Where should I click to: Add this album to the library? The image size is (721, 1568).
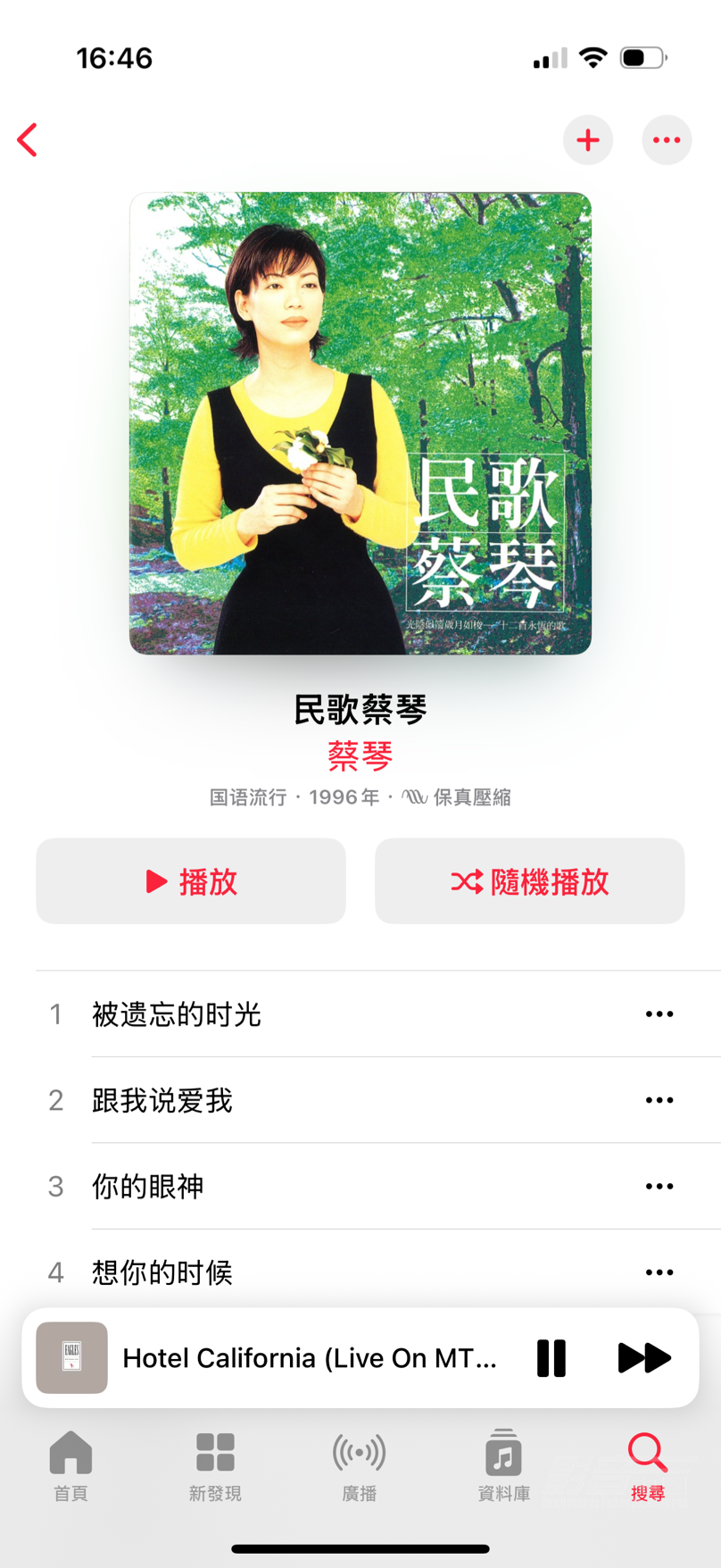[x=588, y=140]
